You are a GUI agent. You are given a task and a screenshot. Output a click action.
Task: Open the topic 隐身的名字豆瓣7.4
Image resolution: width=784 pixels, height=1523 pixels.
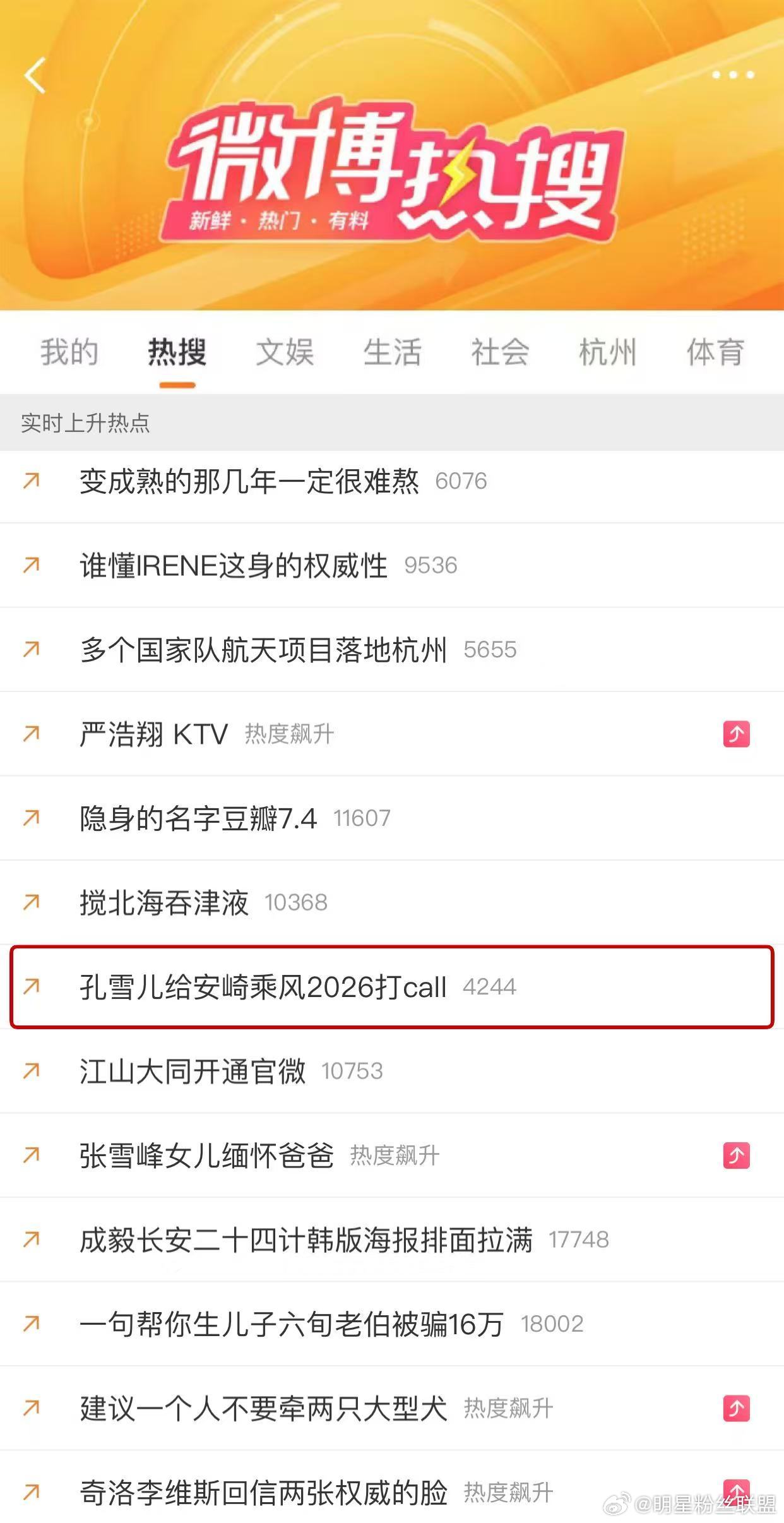pos(199,818)
